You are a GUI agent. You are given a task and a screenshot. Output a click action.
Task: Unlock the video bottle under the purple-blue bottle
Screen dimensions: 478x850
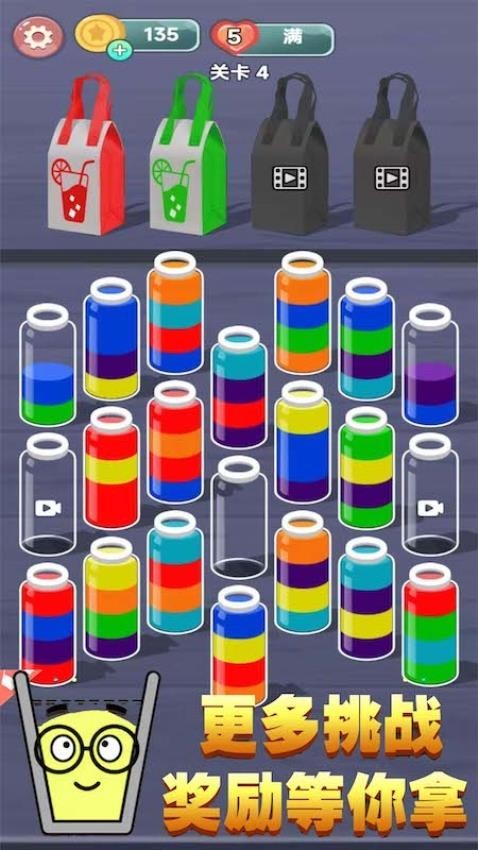(430, 494)
